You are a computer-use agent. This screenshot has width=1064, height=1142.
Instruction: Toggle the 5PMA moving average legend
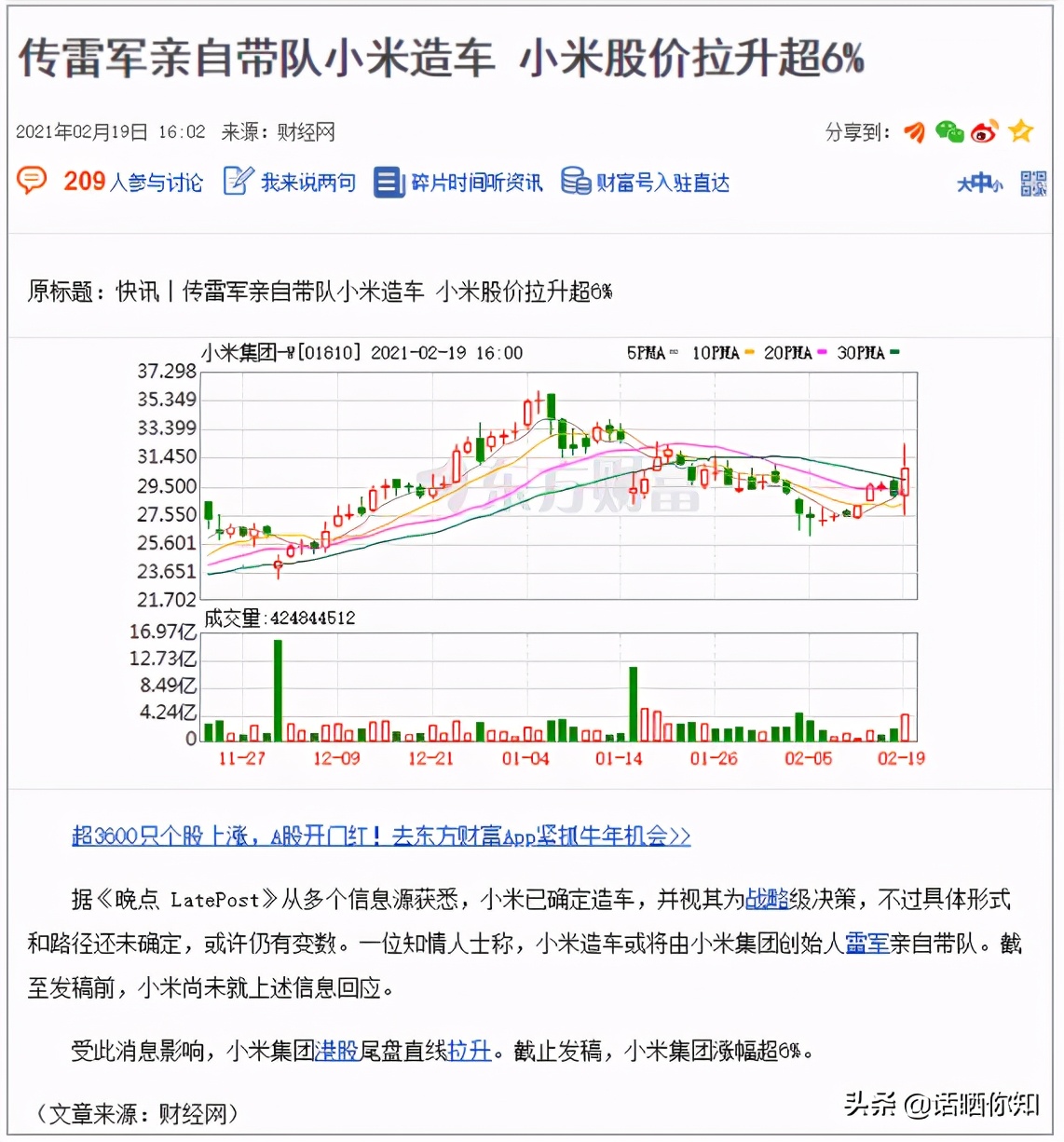coord(649,354)
